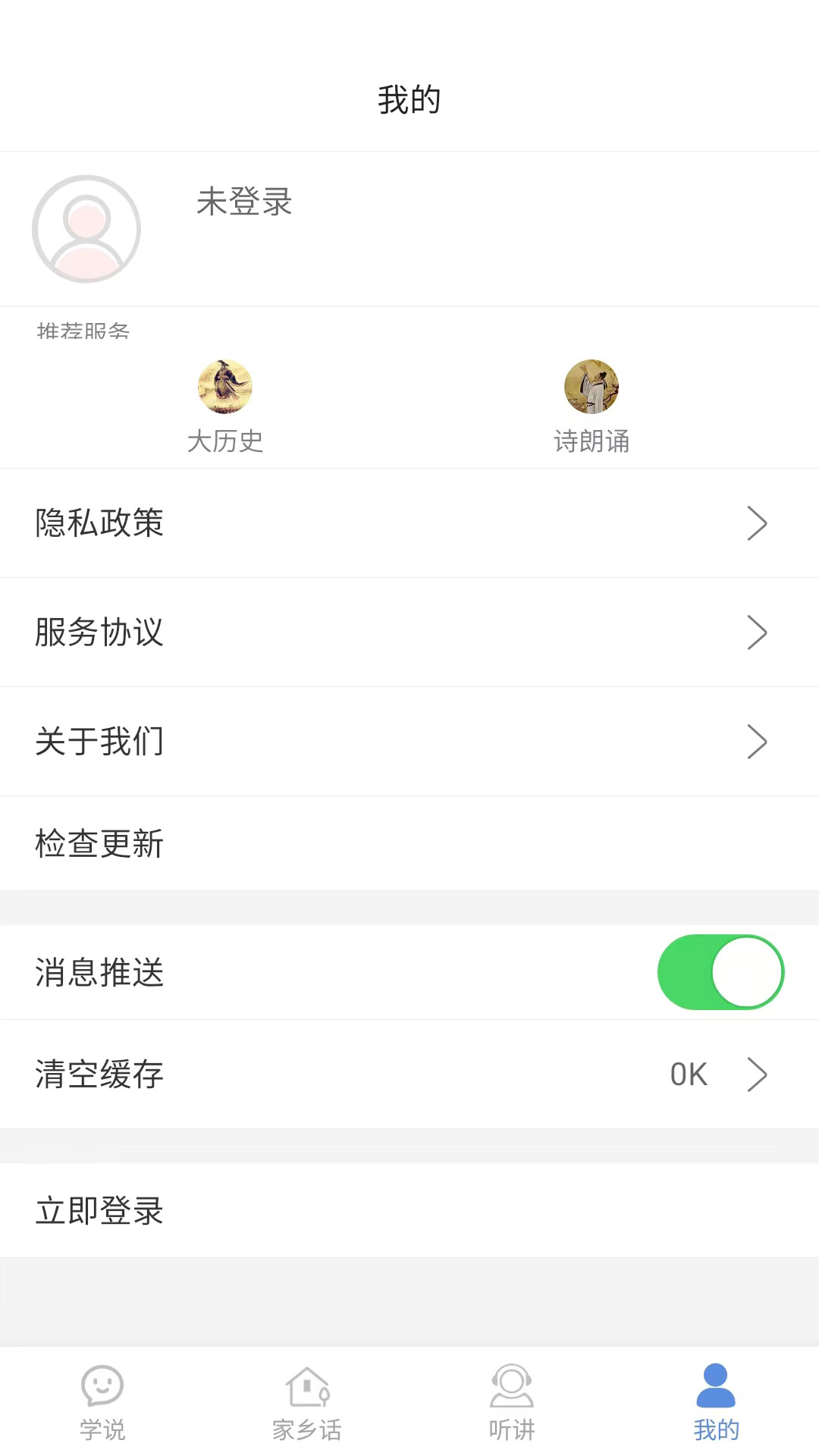Tap 立即登录 to log in
Image resolution: width=819 pixels, height=1456 pixels.
tap(97, 1211)
